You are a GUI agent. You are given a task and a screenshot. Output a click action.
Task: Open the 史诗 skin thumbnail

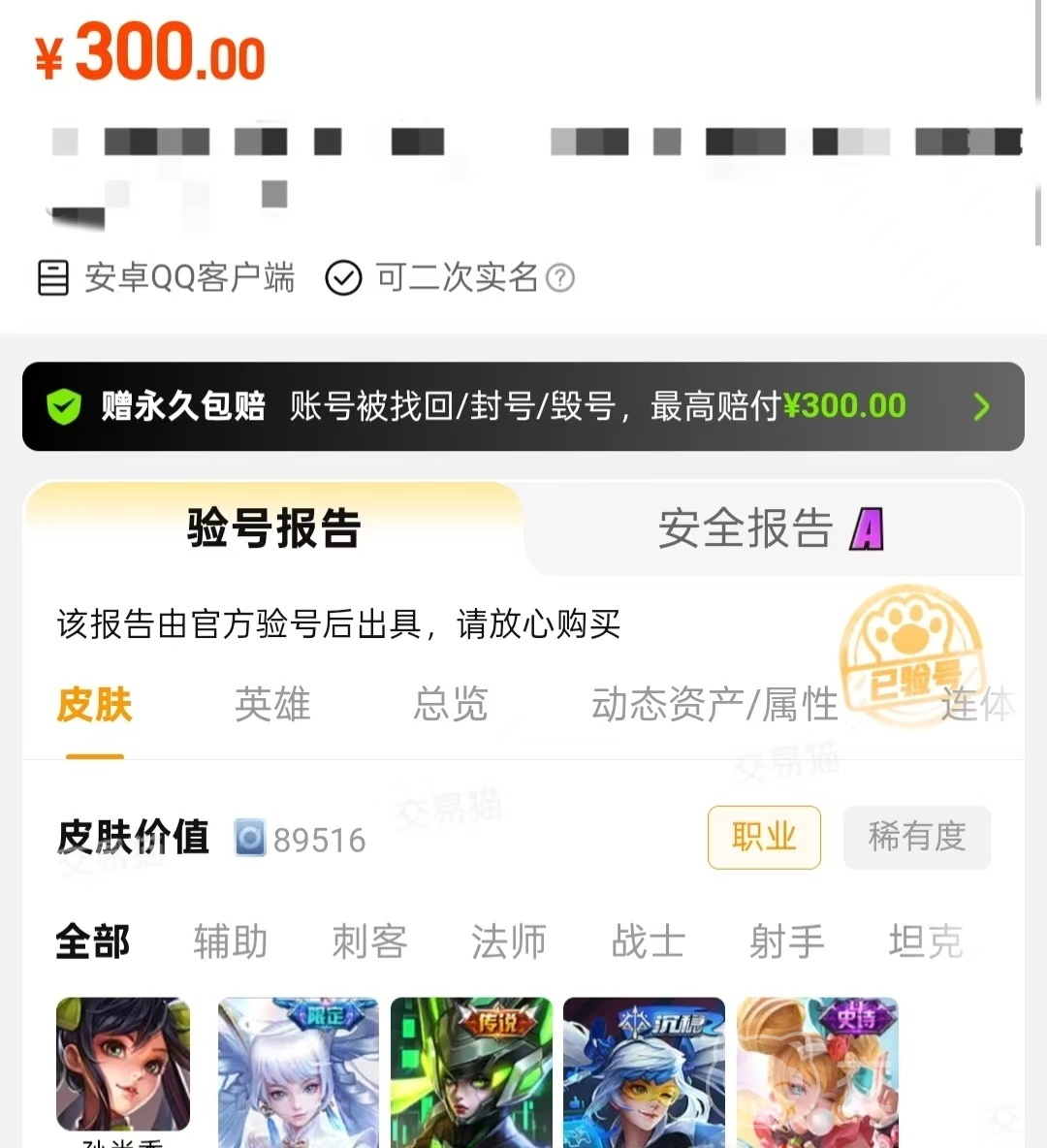tap(818, 1072)
